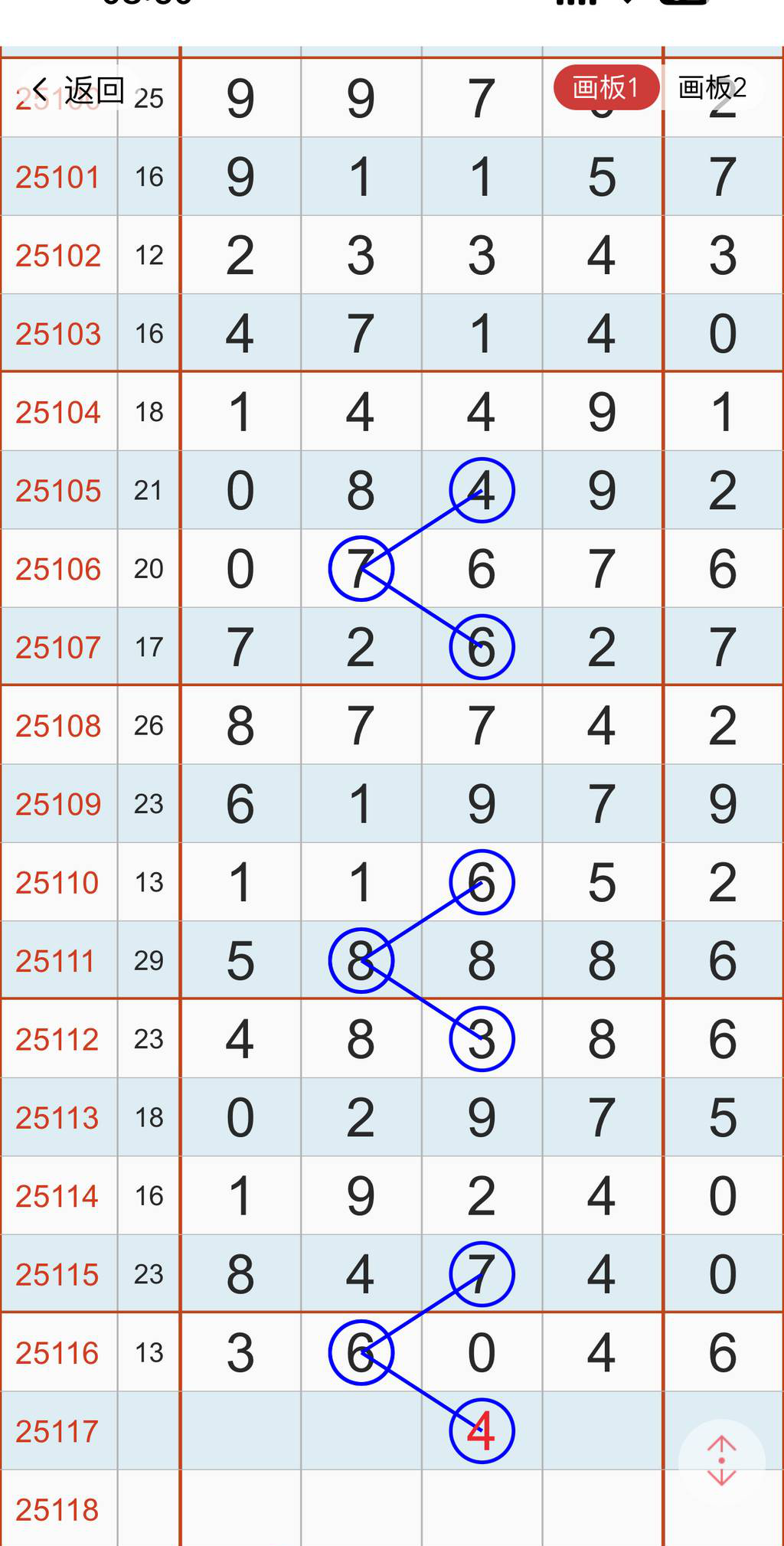
Task: Tap the back chevron beside 返回
Action: [40, 89]
